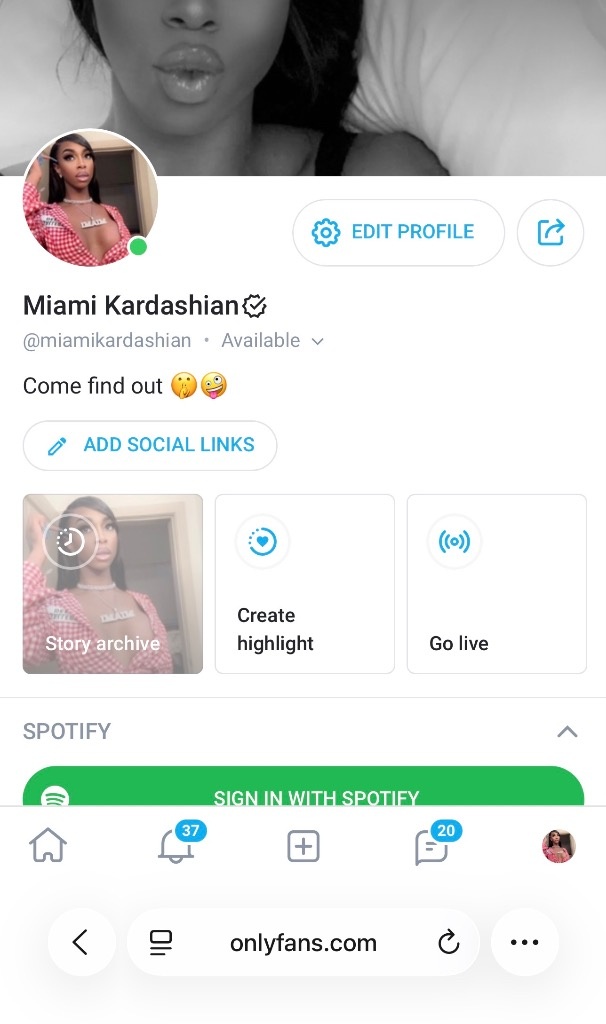This screenshot has height=1024, width=606.
Task: Open the Story archive tile
Action: [x=112, y=583]
